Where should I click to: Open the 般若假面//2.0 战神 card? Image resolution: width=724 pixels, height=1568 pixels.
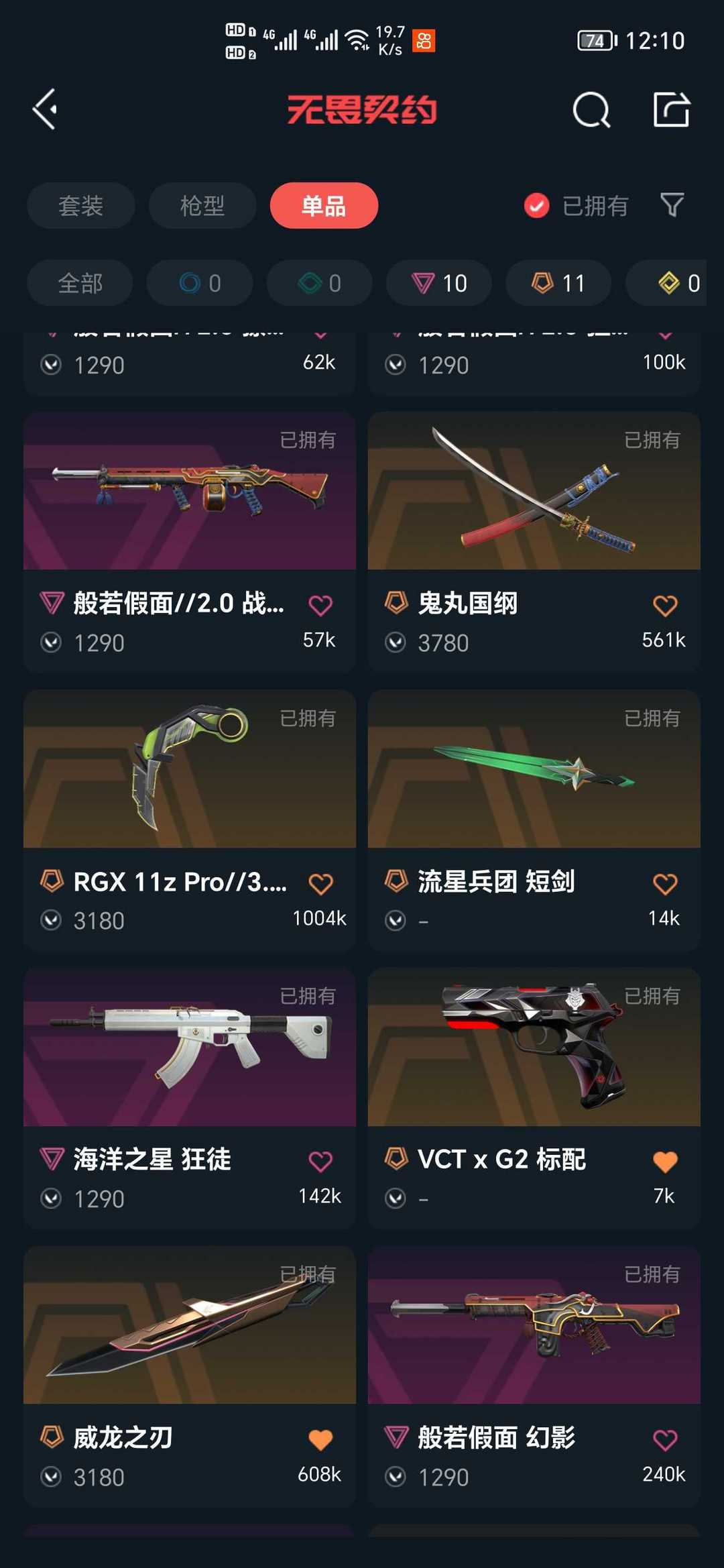[190, 492]
